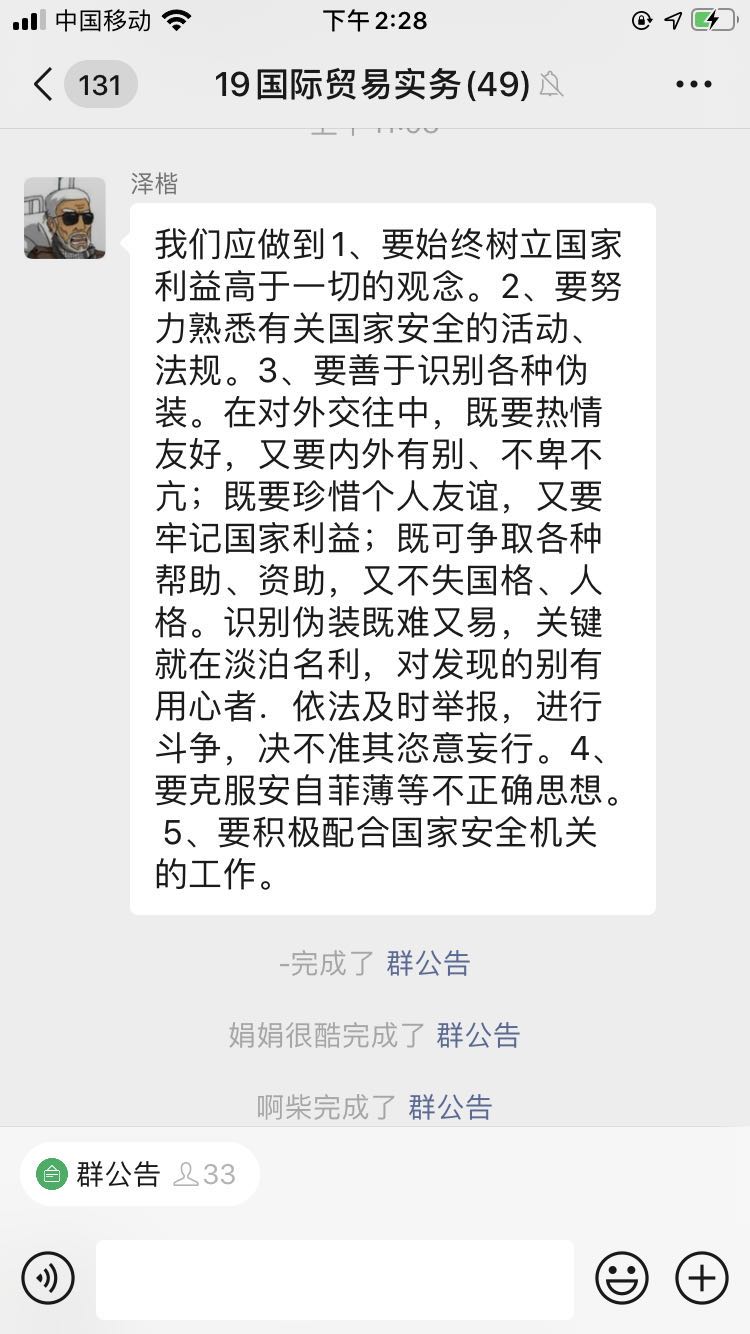The height and width of the screenshot is (1334, 750).
Task: Switch to voice message input
Action: point(48,1277)
